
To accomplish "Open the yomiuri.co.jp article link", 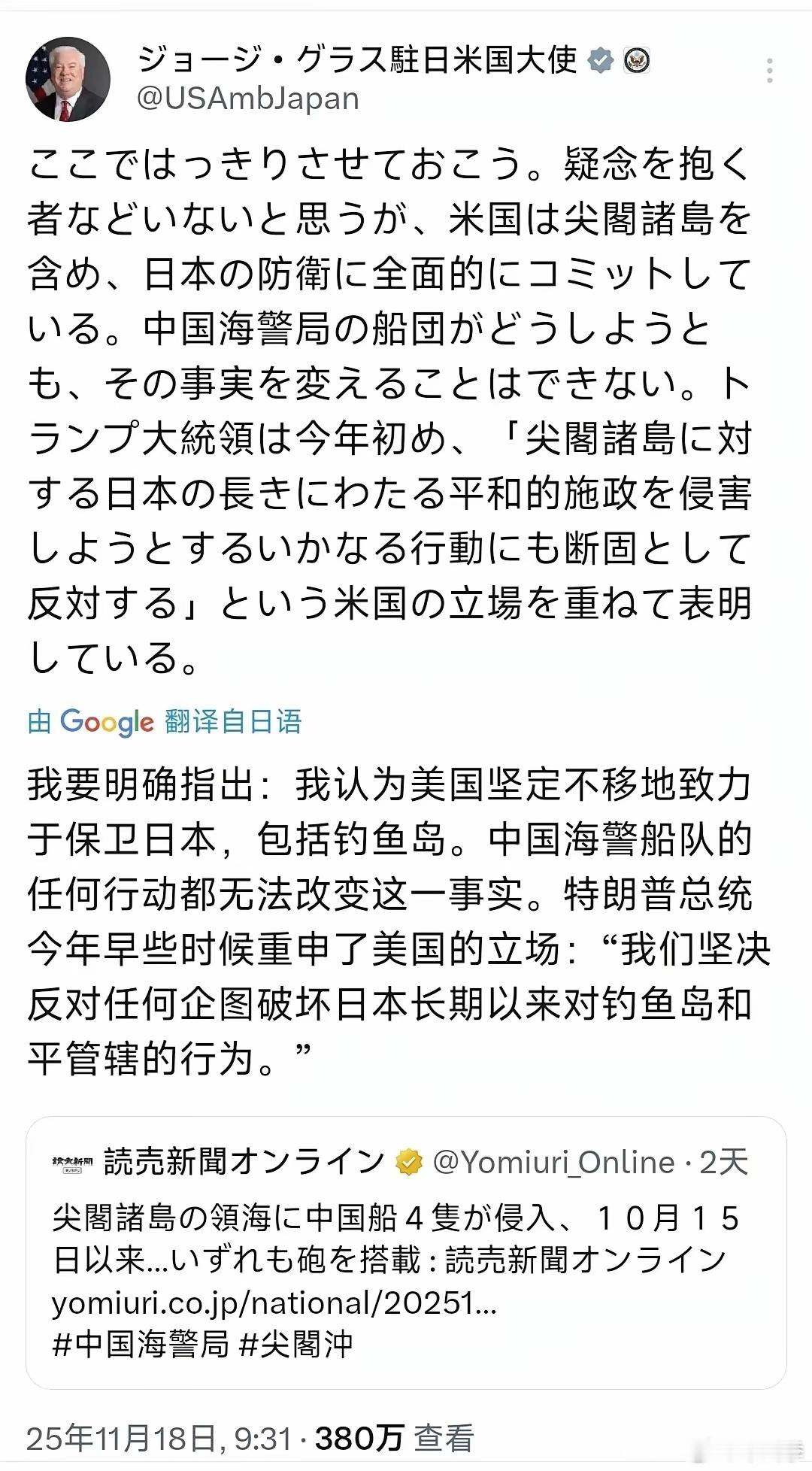I will [x=275, y=1301].
